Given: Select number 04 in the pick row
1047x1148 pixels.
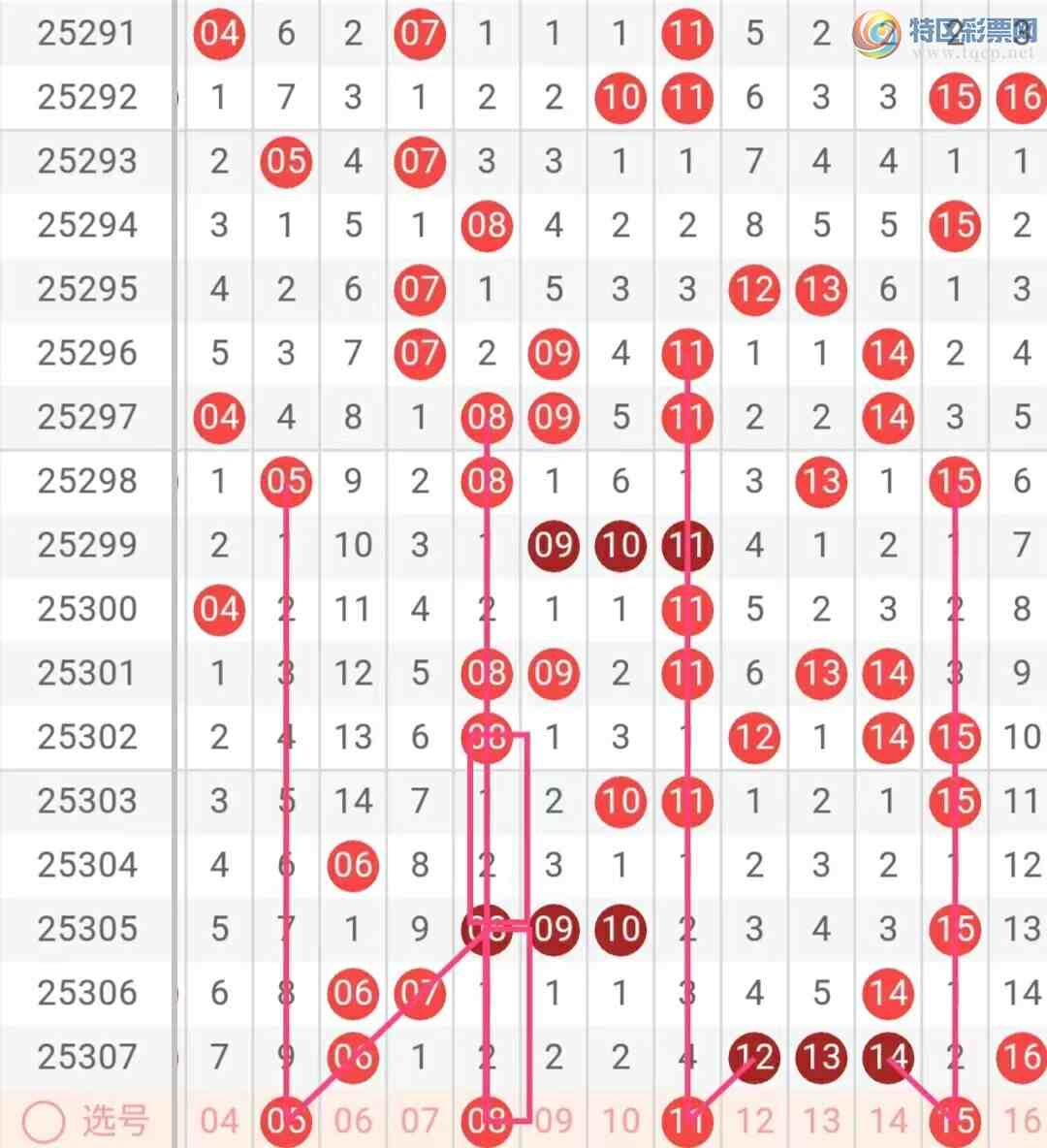Looking at the screenshot, I should [x=219, y=1121].
